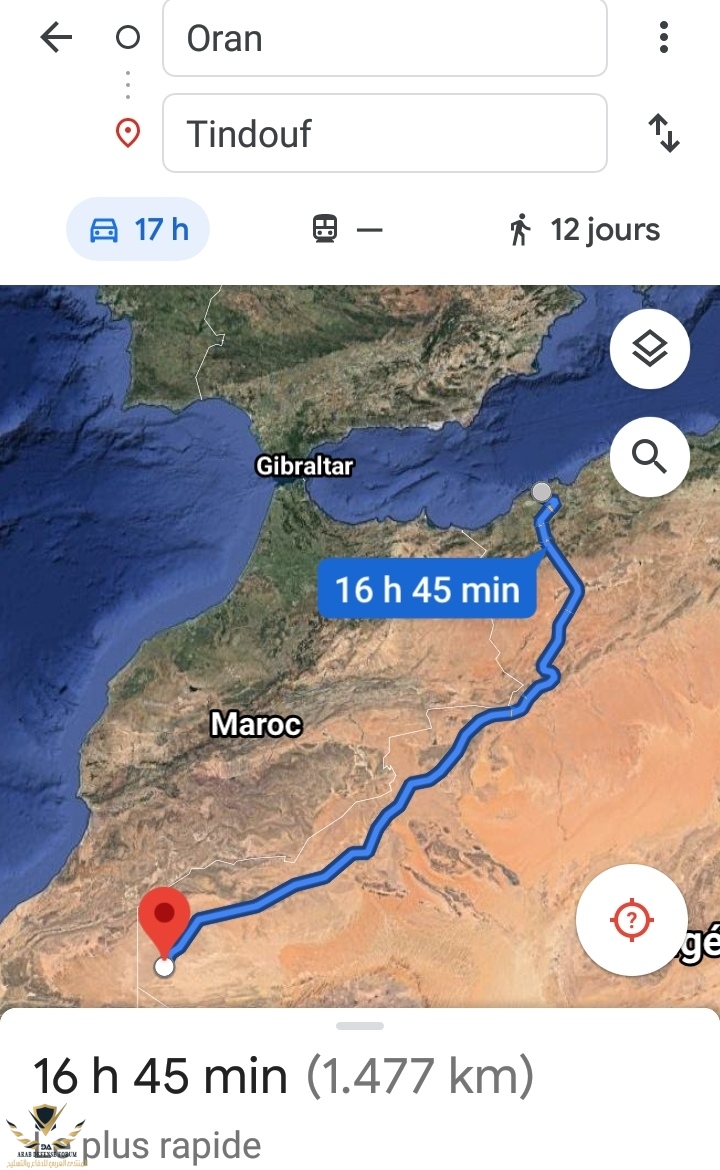Select the driving 17 h mode
This screenshot has width=720, height=1170.
pos(138,230)
